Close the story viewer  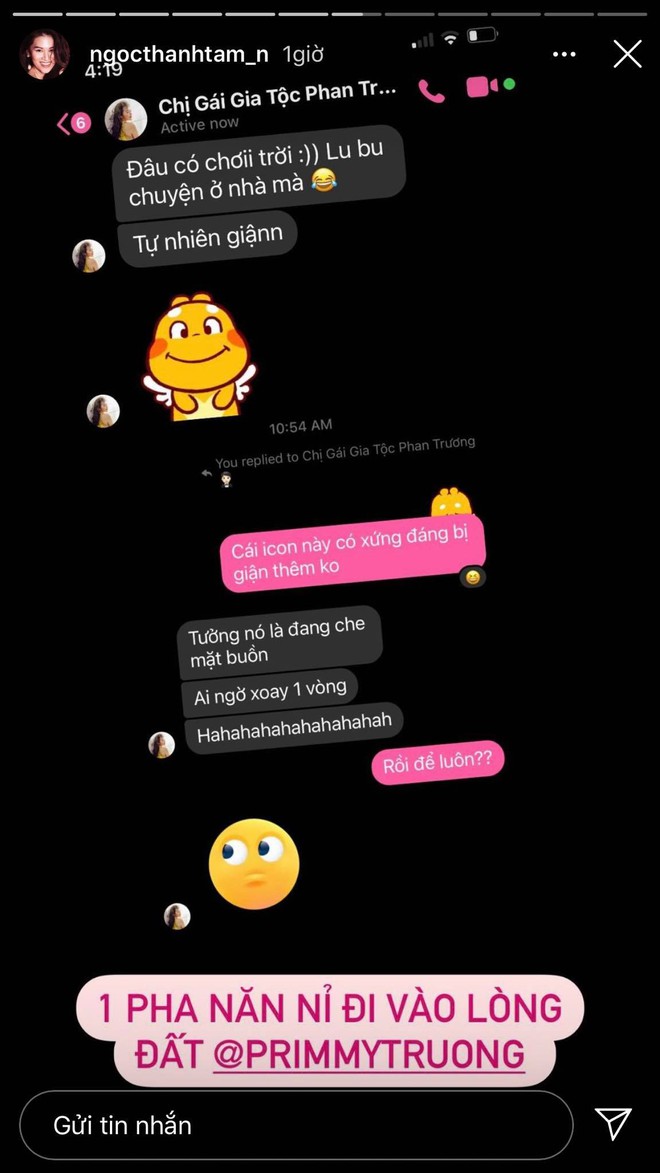pyautogui.click(x=627, y=54)
